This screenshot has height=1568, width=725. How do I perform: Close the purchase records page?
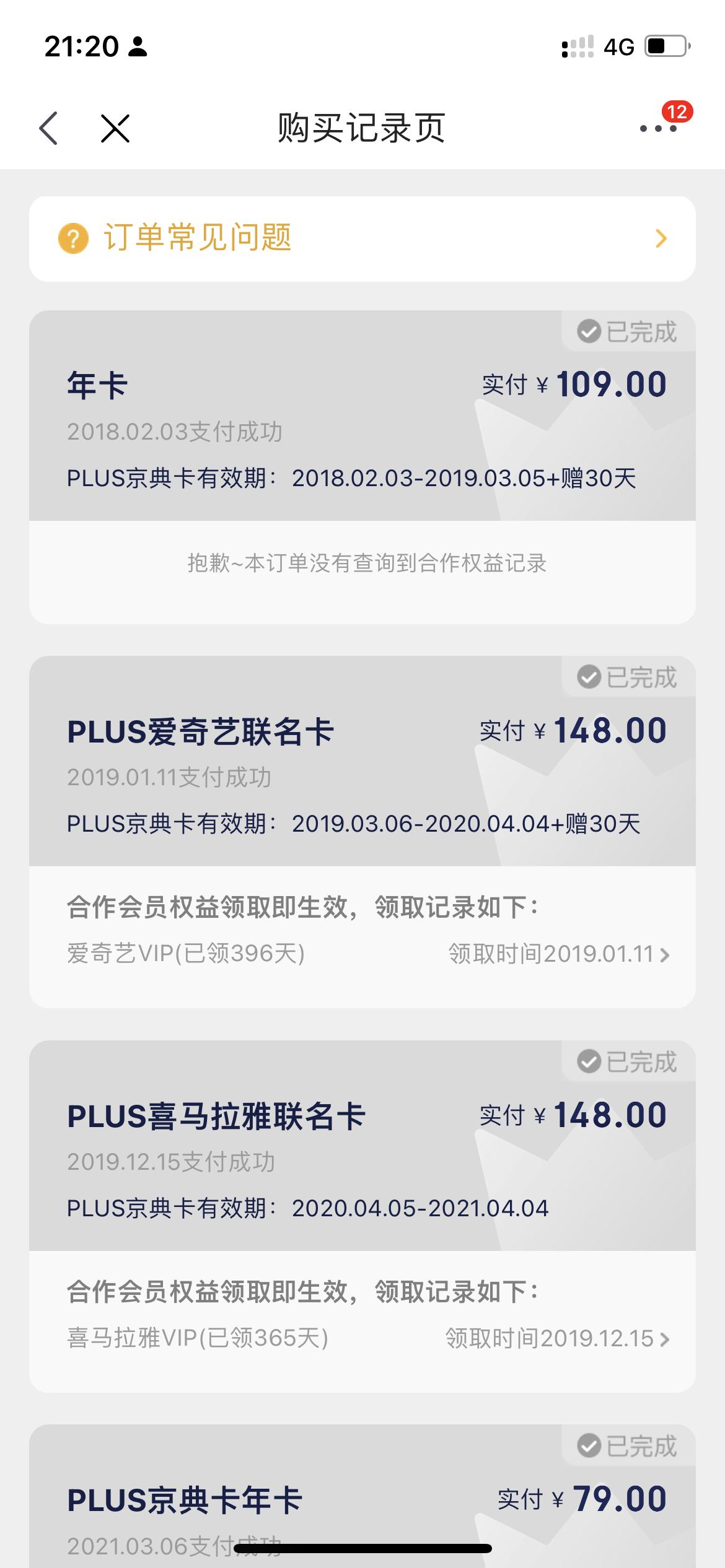coord(115,129)
